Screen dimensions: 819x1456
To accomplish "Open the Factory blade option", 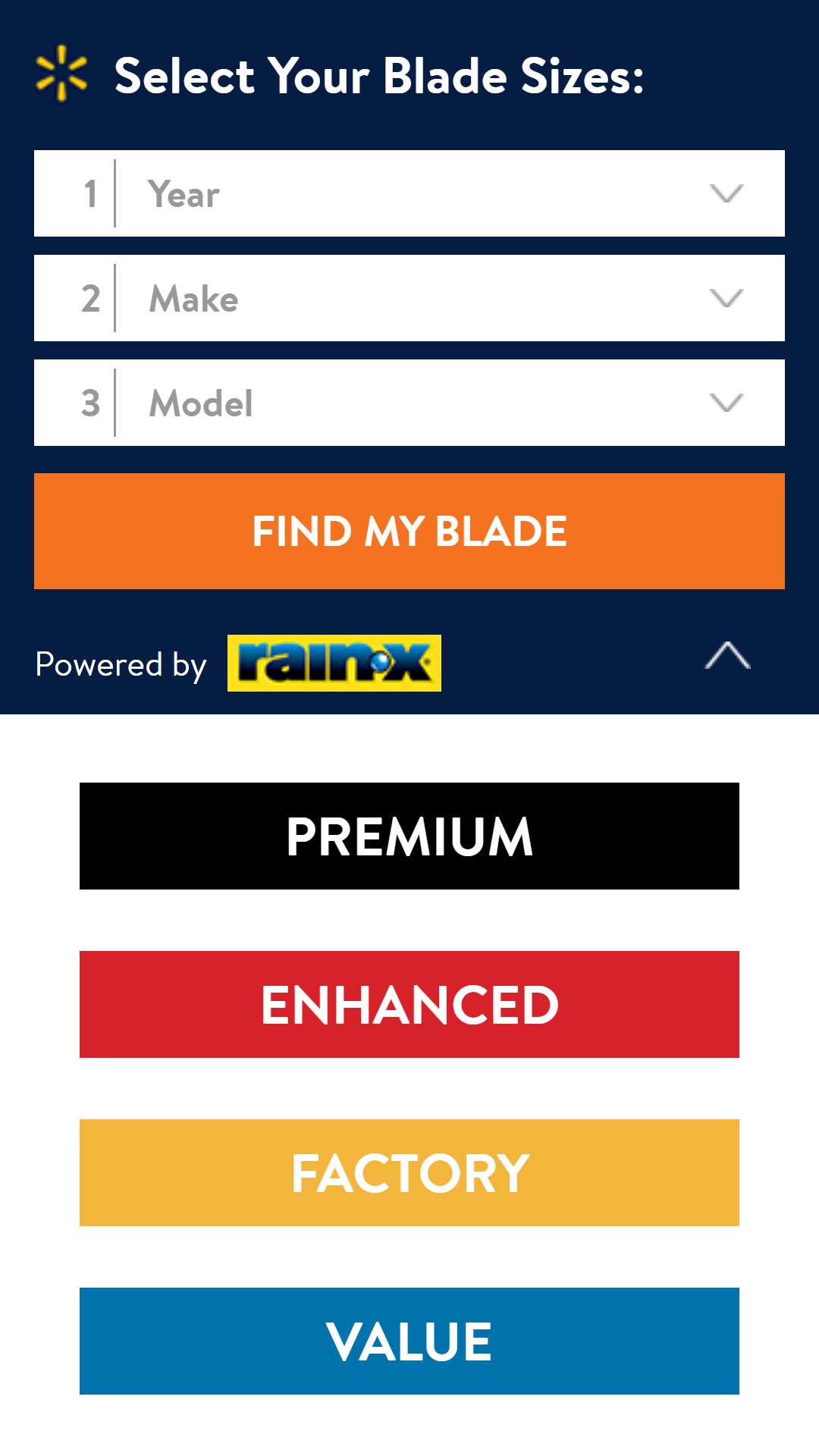I will click(409, 1172).
